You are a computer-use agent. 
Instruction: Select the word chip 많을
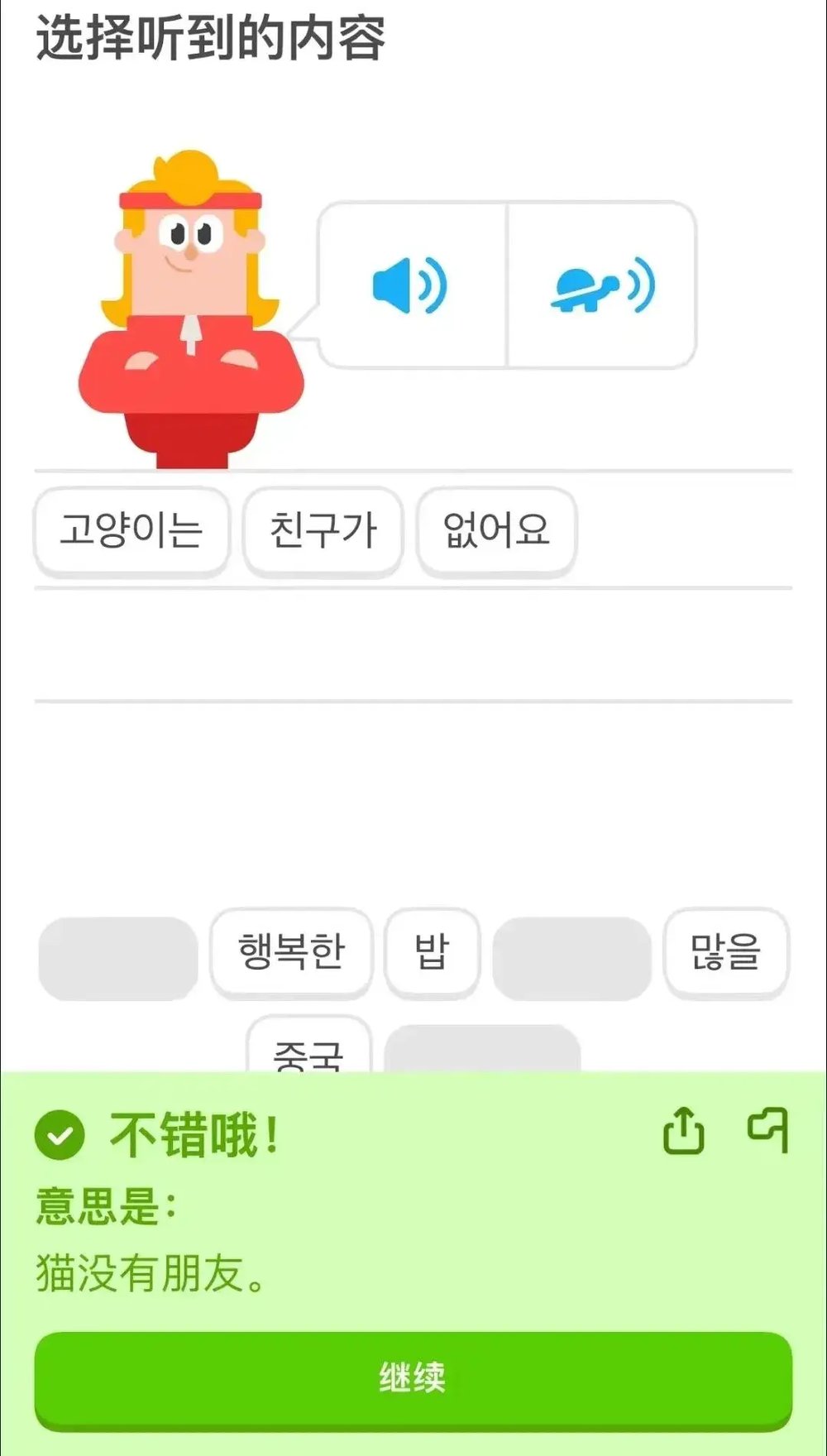pyautogui.click(x=726, y=951)
